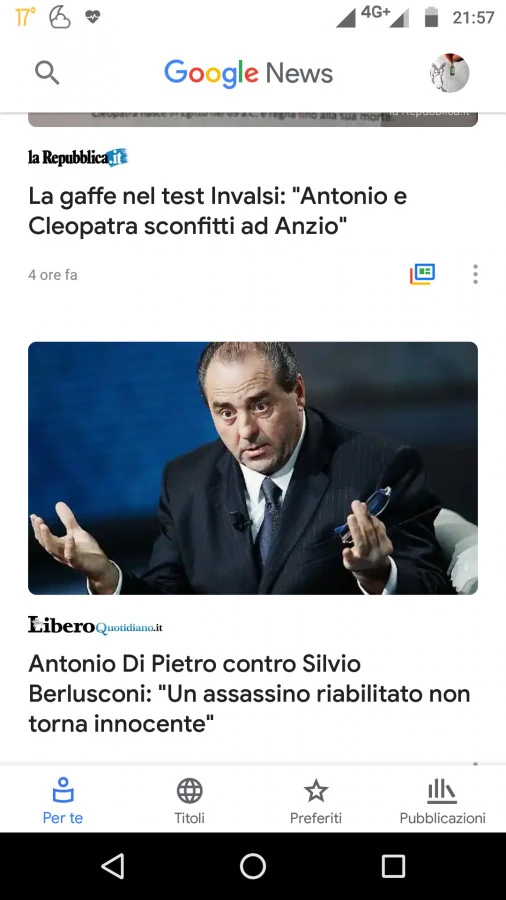506x900 pixels.
Task: Open the Invalsi test gaffe article
Action: tap(217, 211)
